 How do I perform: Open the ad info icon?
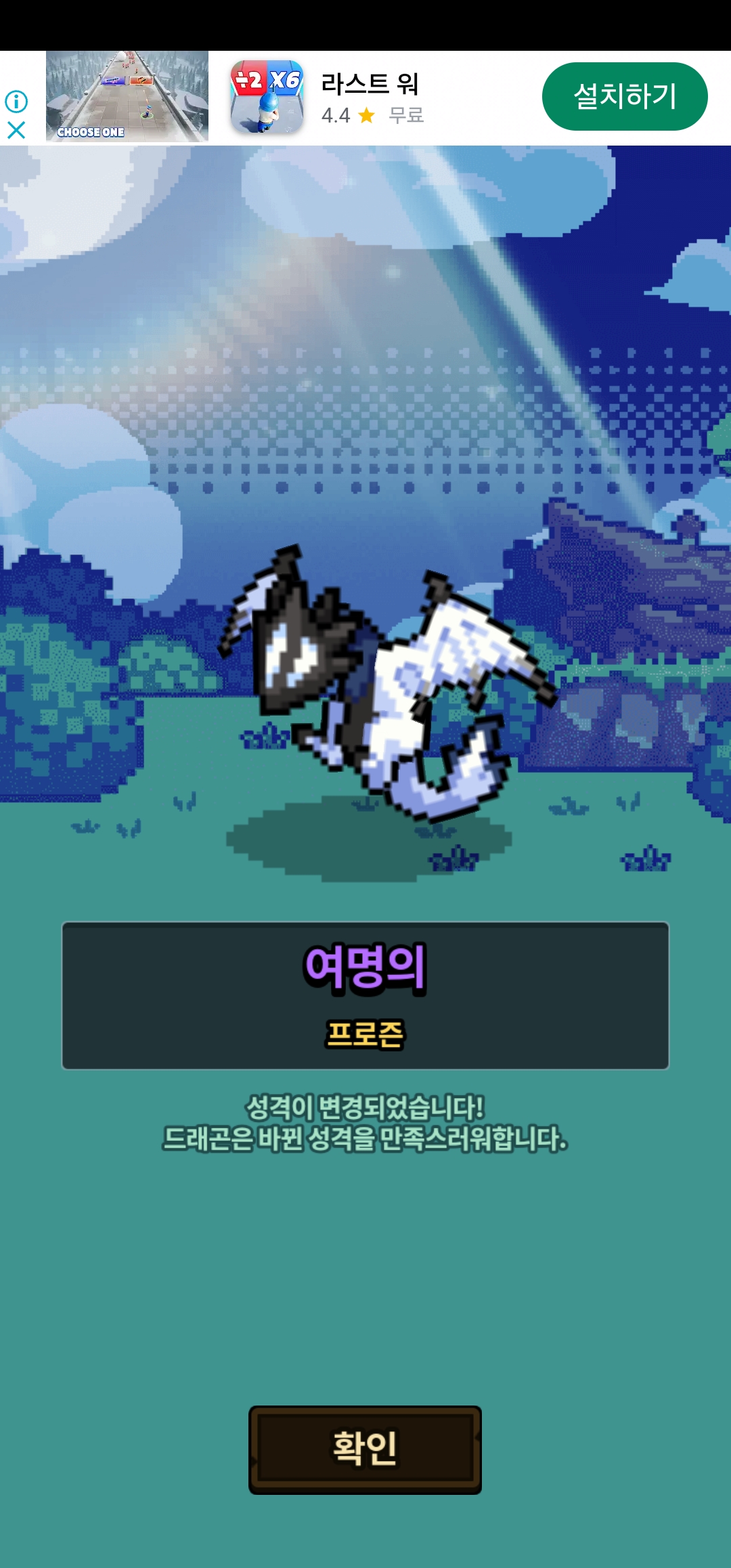16,102
